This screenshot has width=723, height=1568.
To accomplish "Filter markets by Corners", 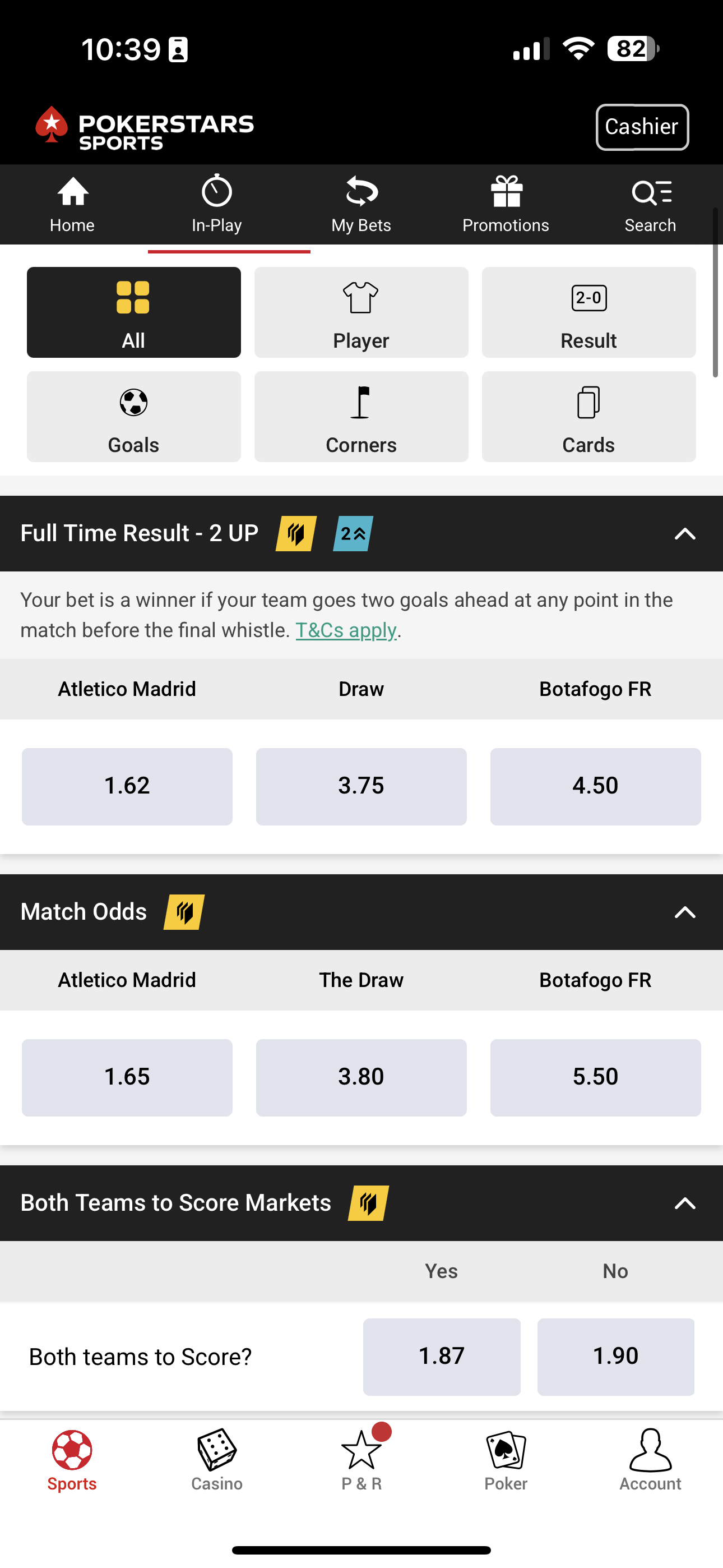I will click(x=361, y=417).
